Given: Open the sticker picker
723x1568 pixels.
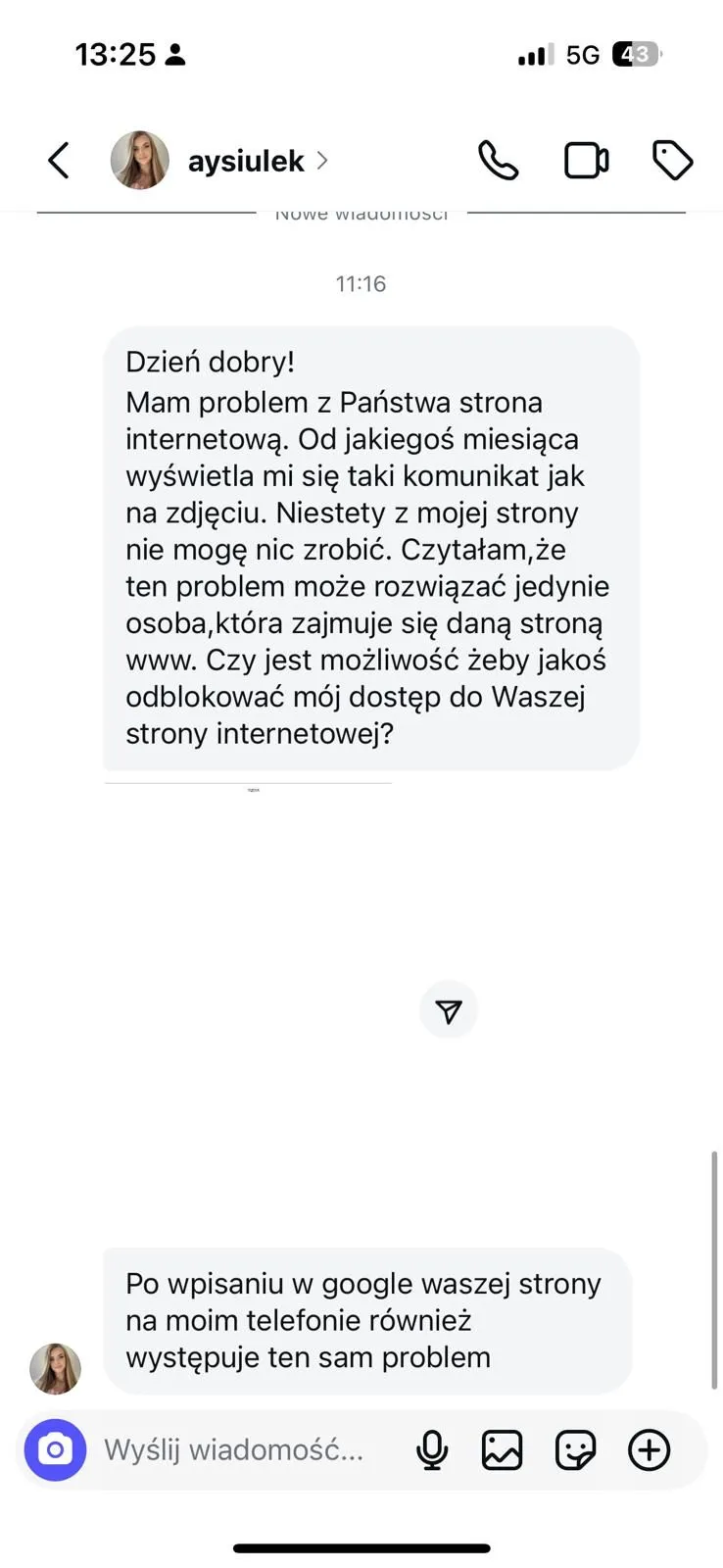Looking at the screenshot, I should [575, 1449].
